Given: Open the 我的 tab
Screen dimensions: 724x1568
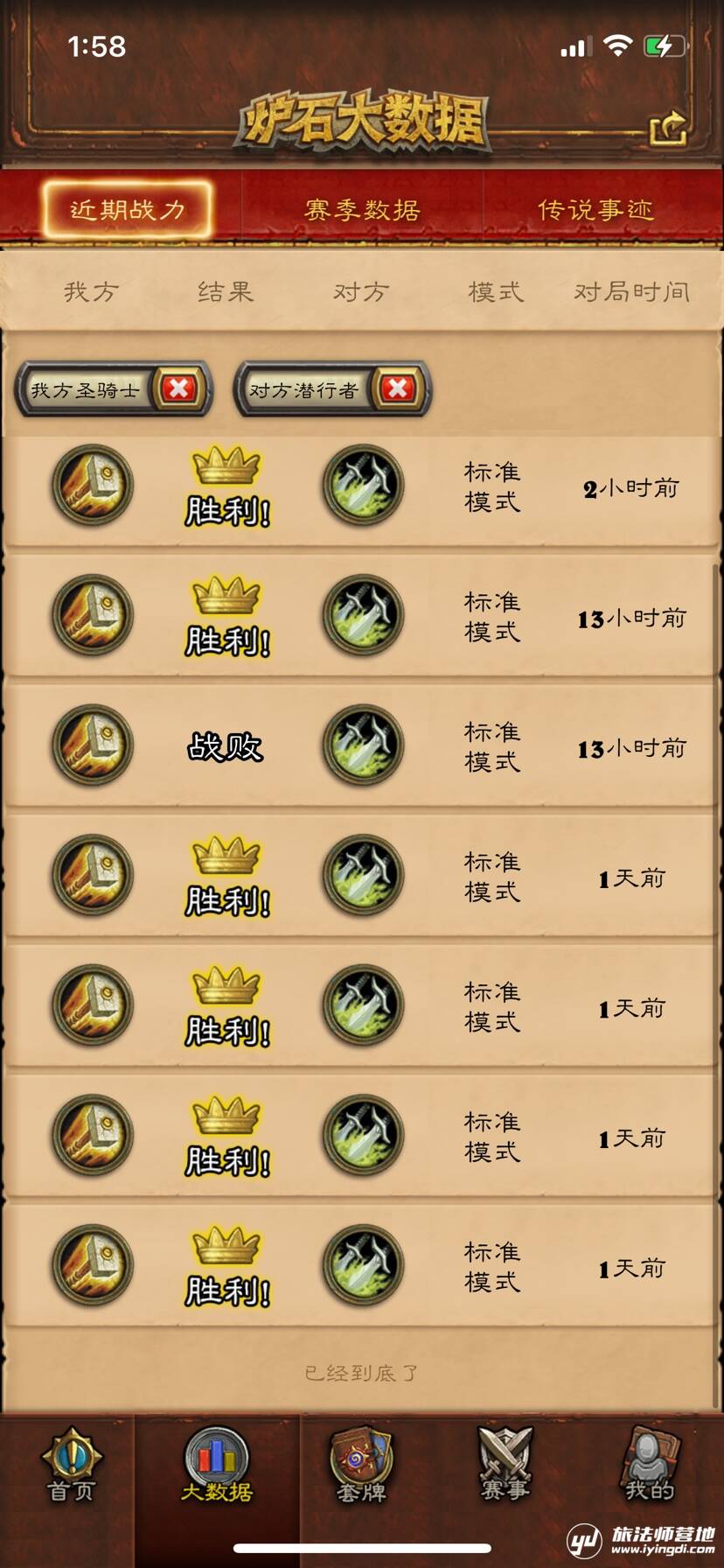Looking at the screenshot, I should [x=650, y=1466].
